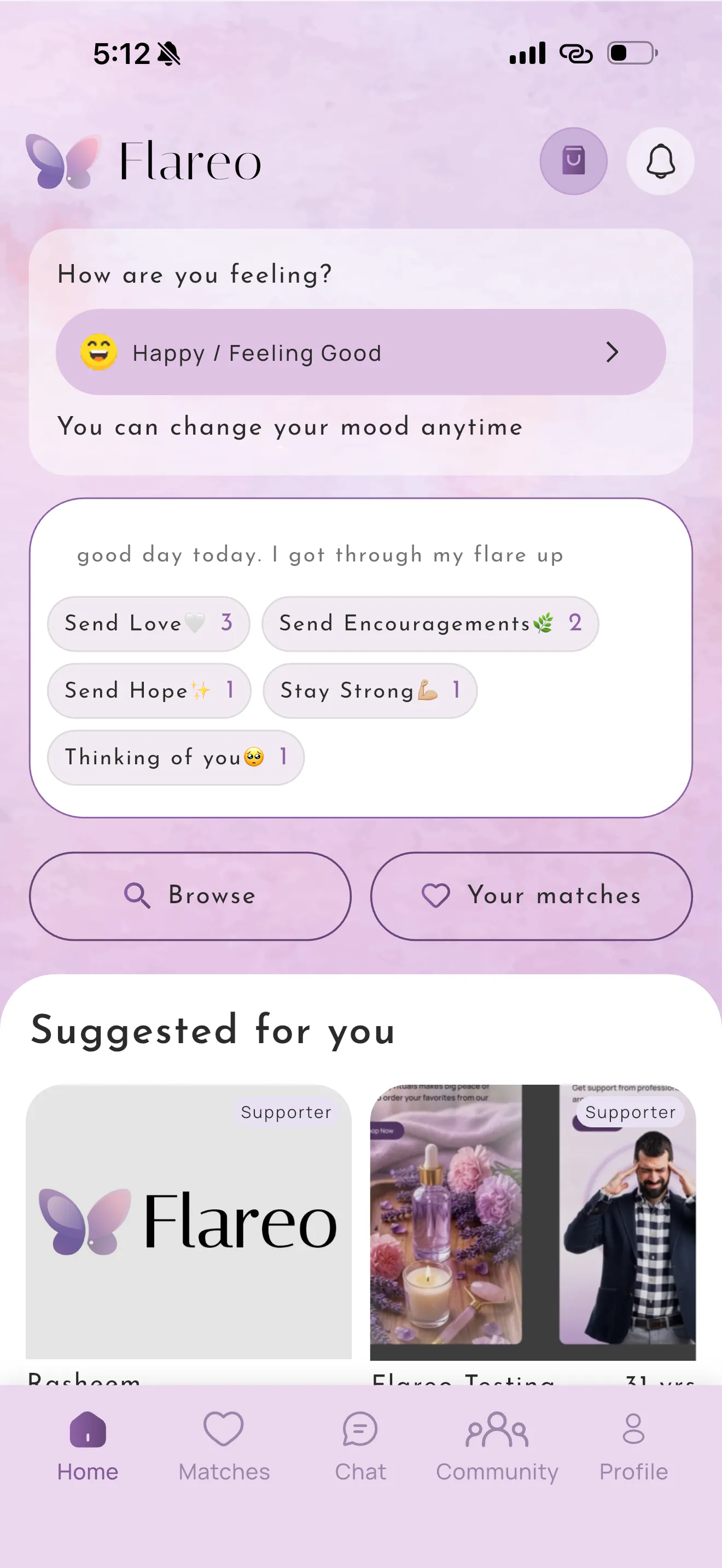Viewport: 722px width, 1568px height.
Task: Change the Happy / Feeling Good mood
Action: pos(360,352)
